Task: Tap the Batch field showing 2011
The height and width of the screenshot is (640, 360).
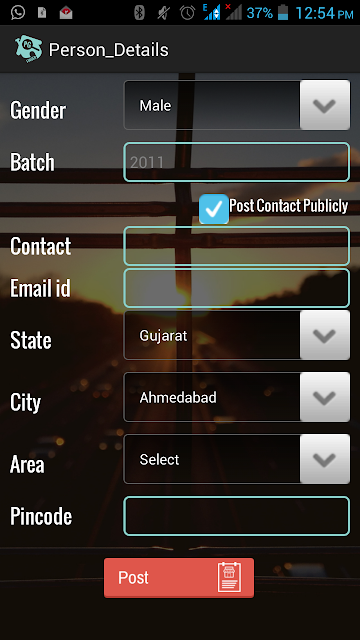Action: [x=237, y=162]
